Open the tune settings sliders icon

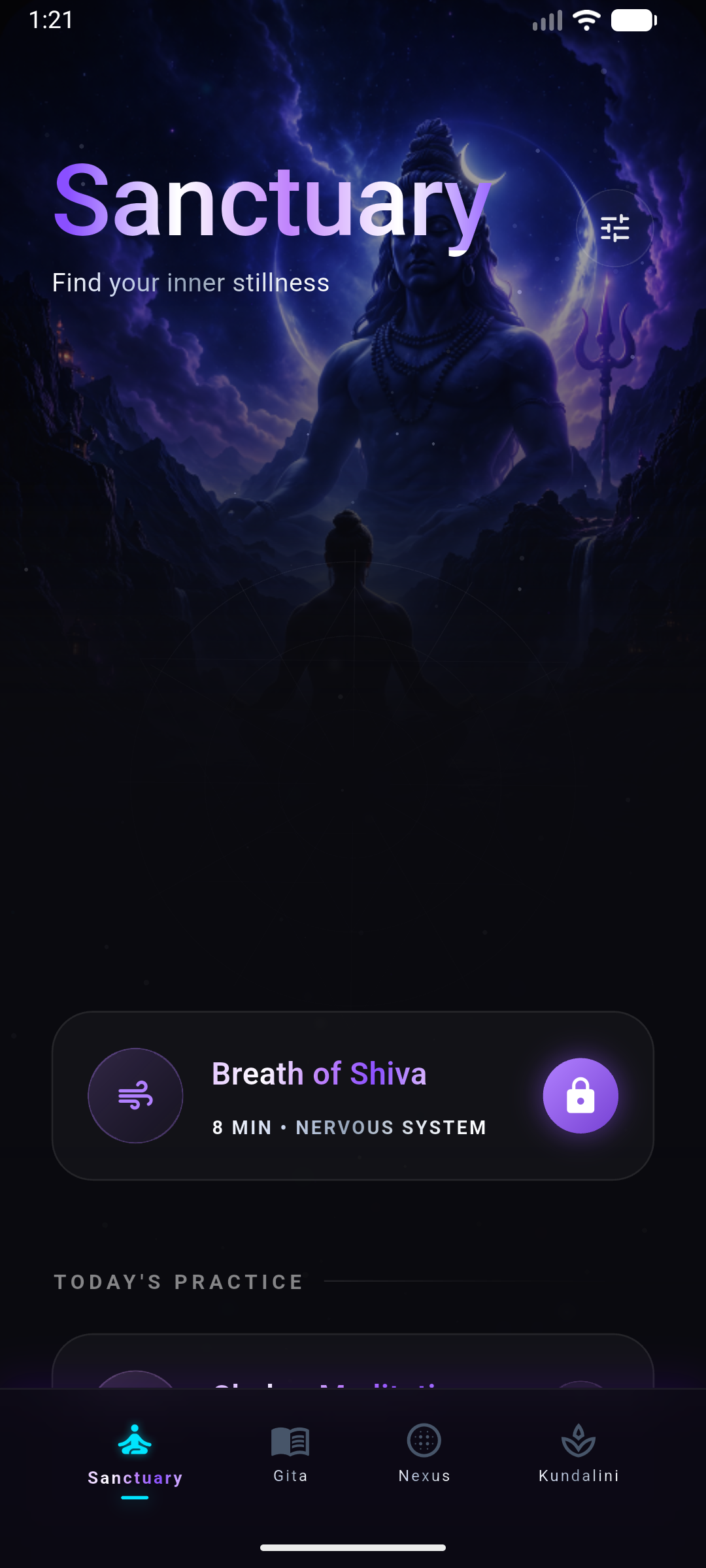tap(614, 228)
